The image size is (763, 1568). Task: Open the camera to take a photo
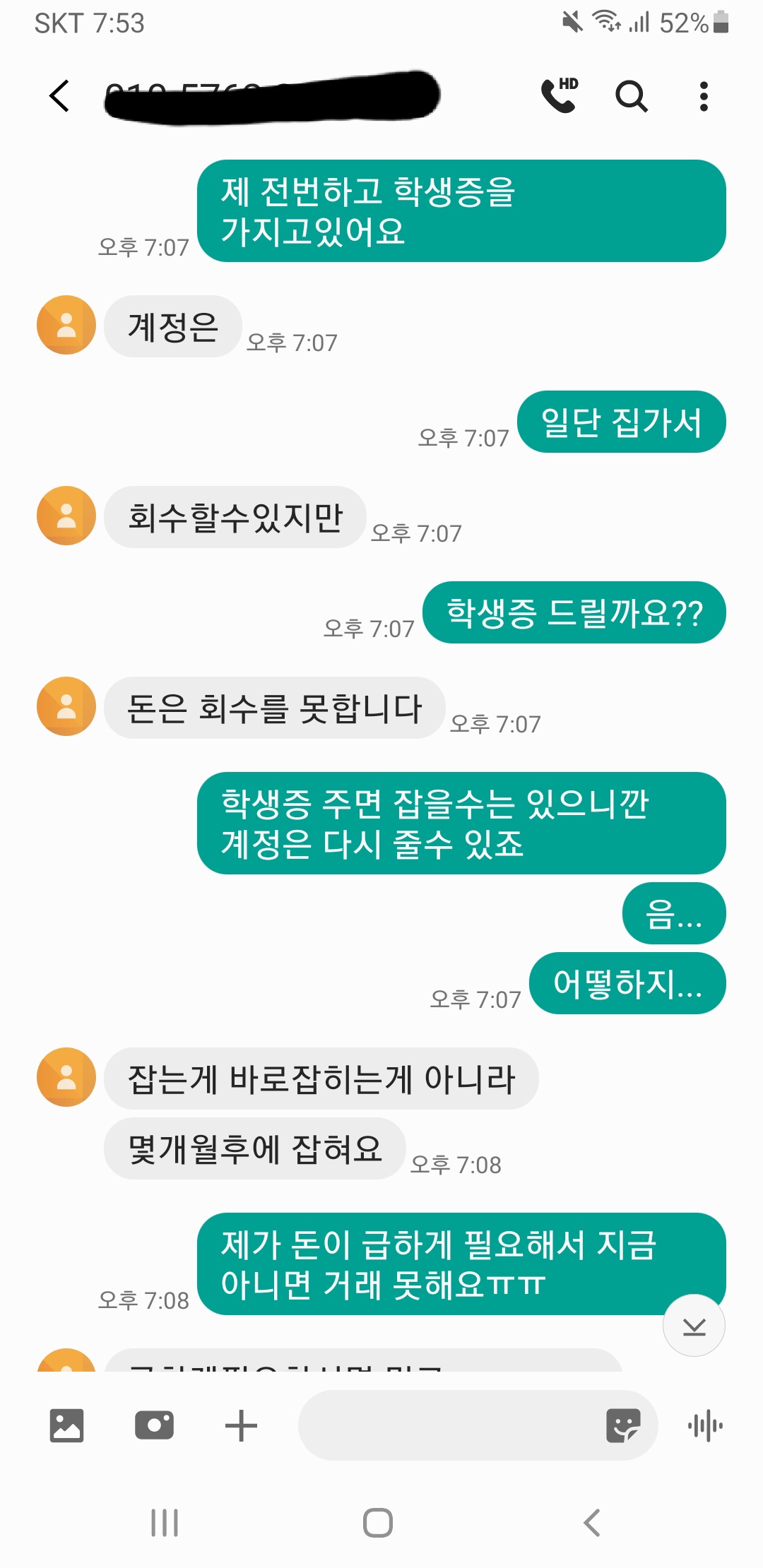(x=154, y=1425)
